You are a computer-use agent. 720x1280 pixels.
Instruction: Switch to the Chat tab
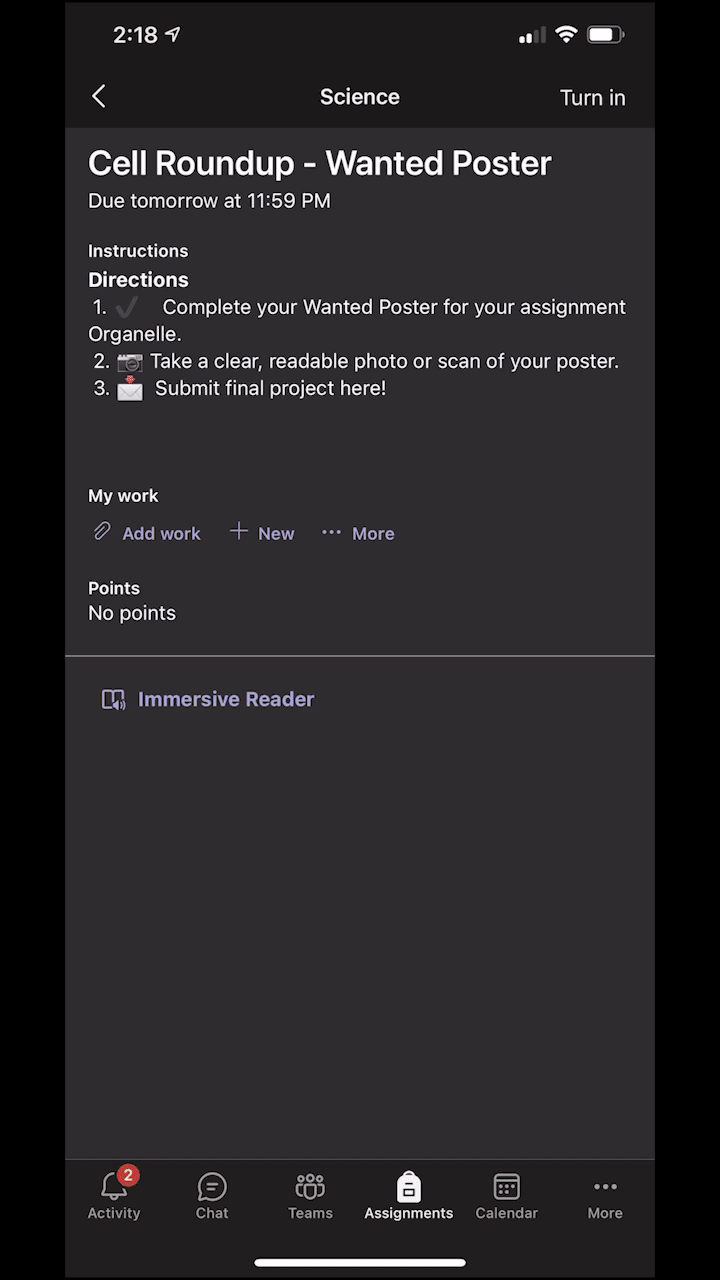coord(212,1196)
